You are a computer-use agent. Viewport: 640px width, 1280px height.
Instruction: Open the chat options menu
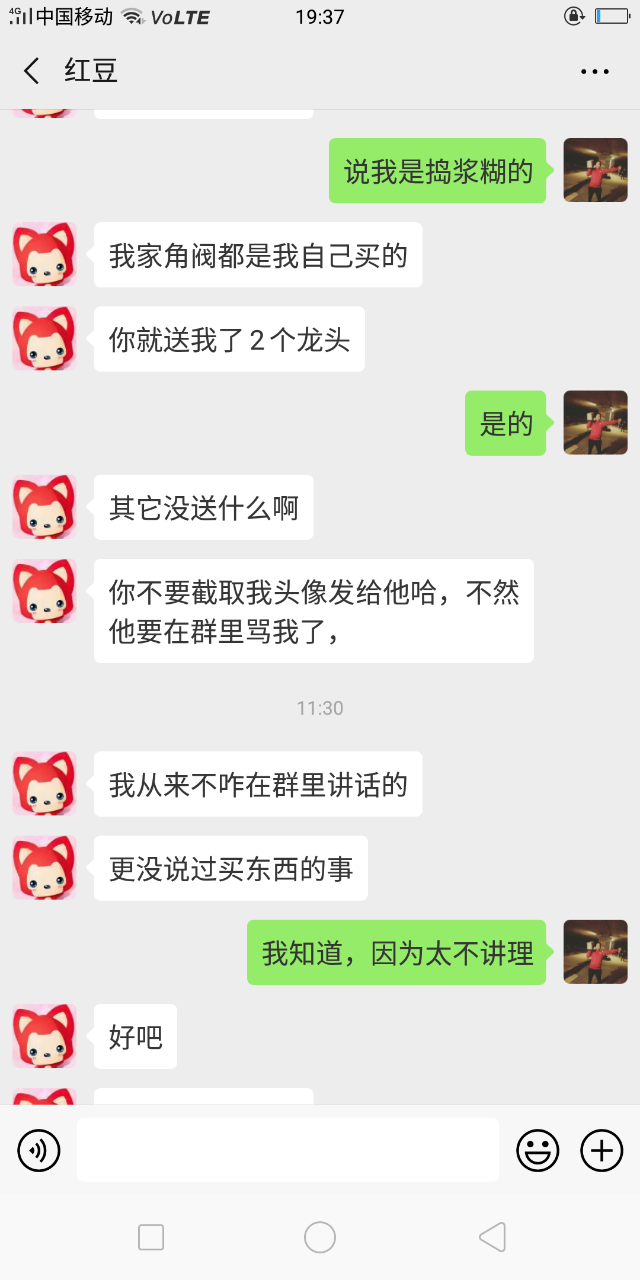click(595, 71)
